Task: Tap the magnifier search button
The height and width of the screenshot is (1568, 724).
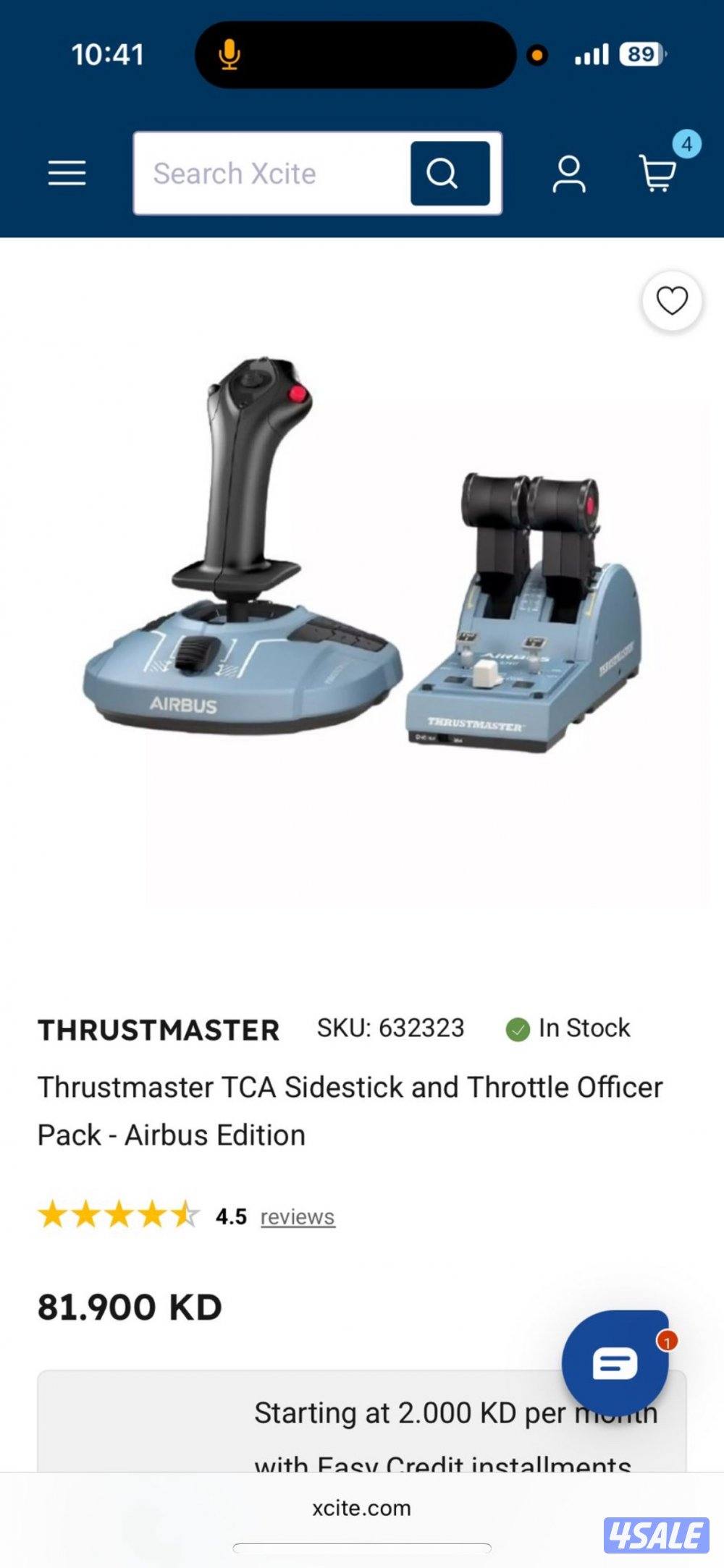Action: [450, 174]
